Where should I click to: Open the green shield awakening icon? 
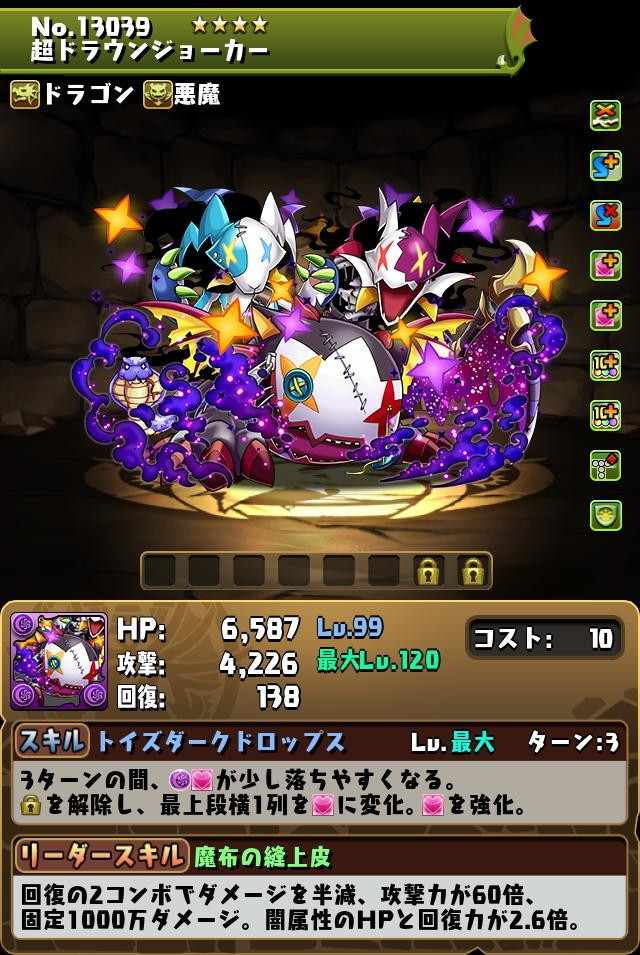[x=606, y=514]
